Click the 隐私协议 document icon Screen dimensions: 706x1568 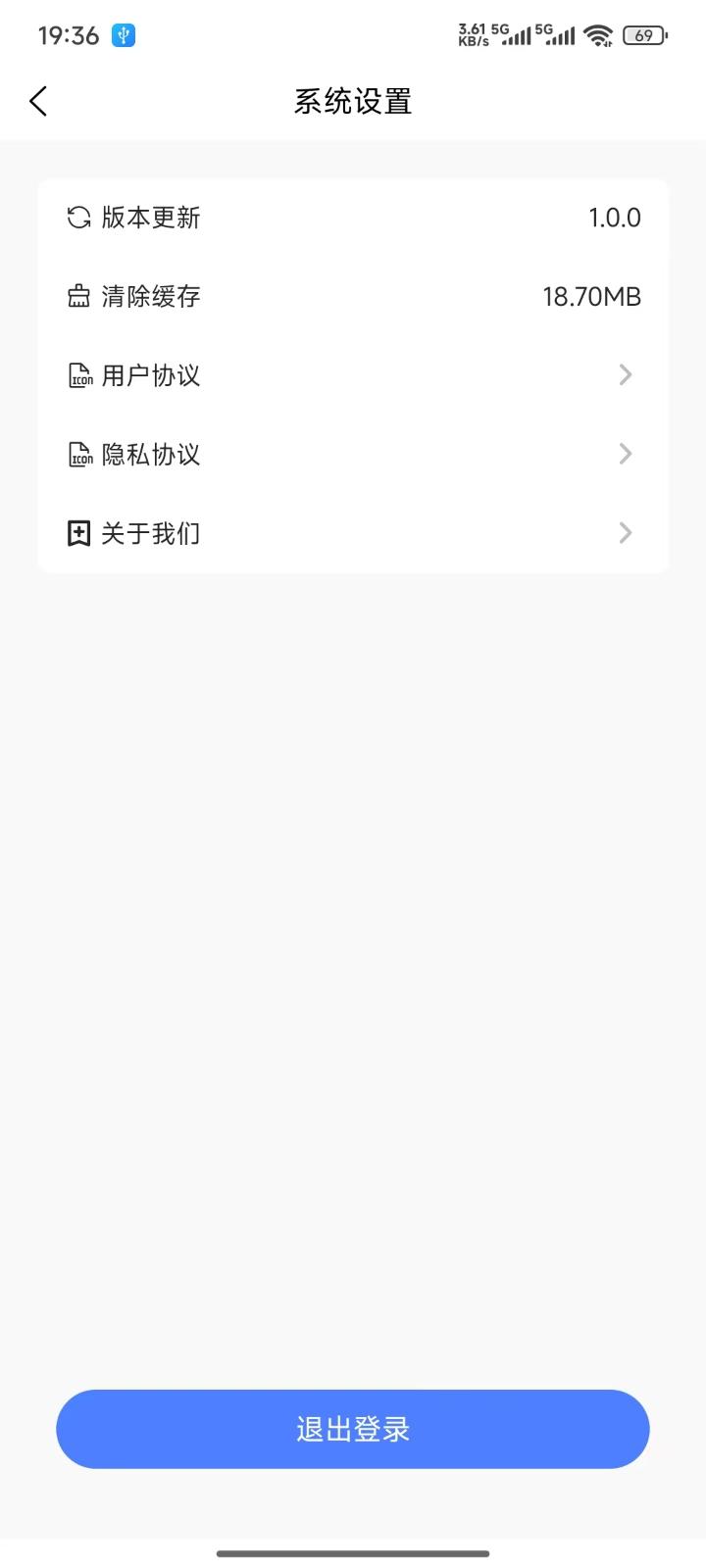coord(78,454)
